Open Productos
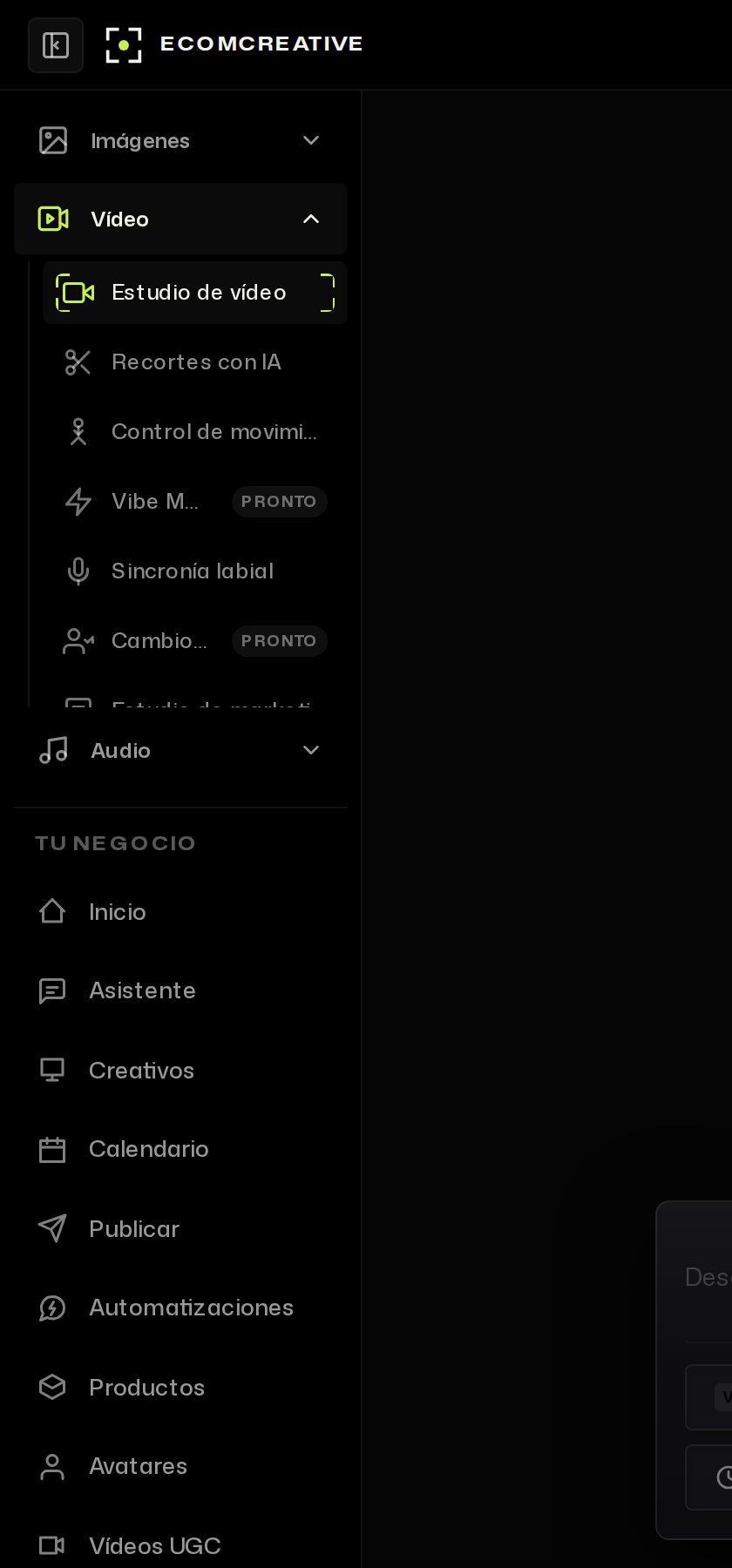The width and height of the screenshot is (732, 1568). tap(180, 1388)
